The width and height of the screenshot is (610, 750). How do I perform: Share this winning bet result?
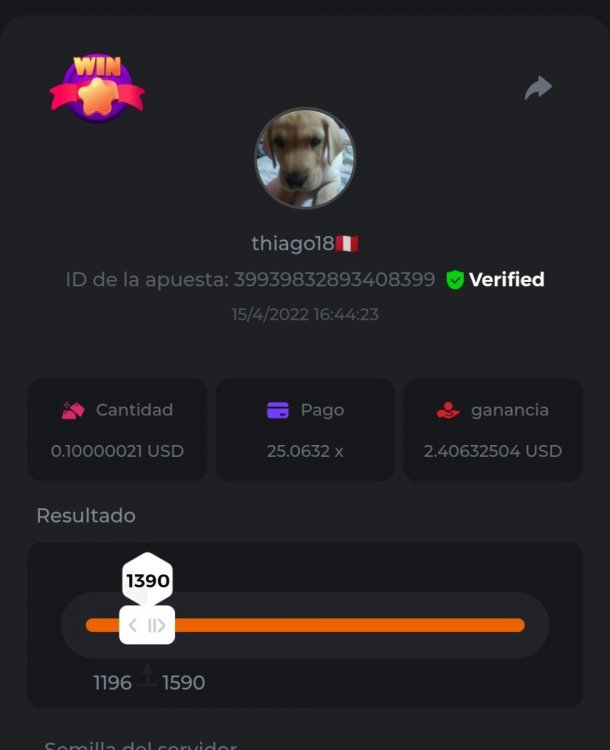point(538,88)
